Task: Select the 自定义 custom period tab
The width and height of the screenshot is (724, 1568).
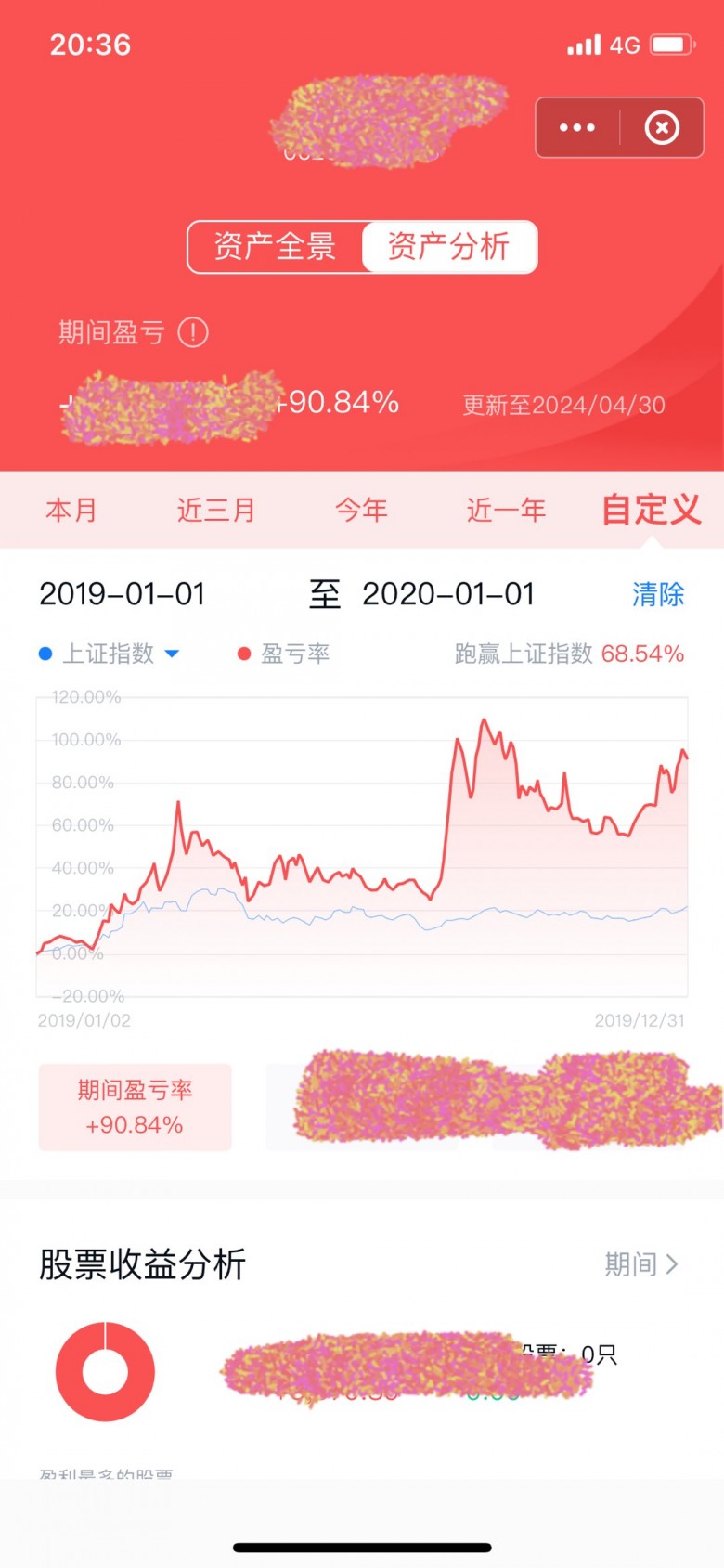Action: [651, 510]
